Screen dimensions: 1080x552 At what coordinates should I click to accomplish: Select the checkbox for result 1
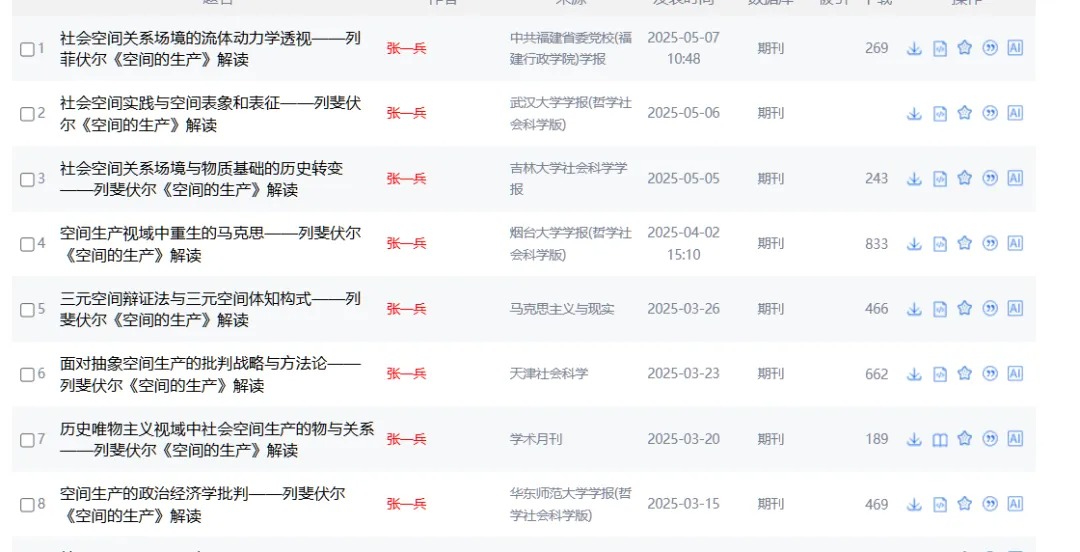pos(27,49)
